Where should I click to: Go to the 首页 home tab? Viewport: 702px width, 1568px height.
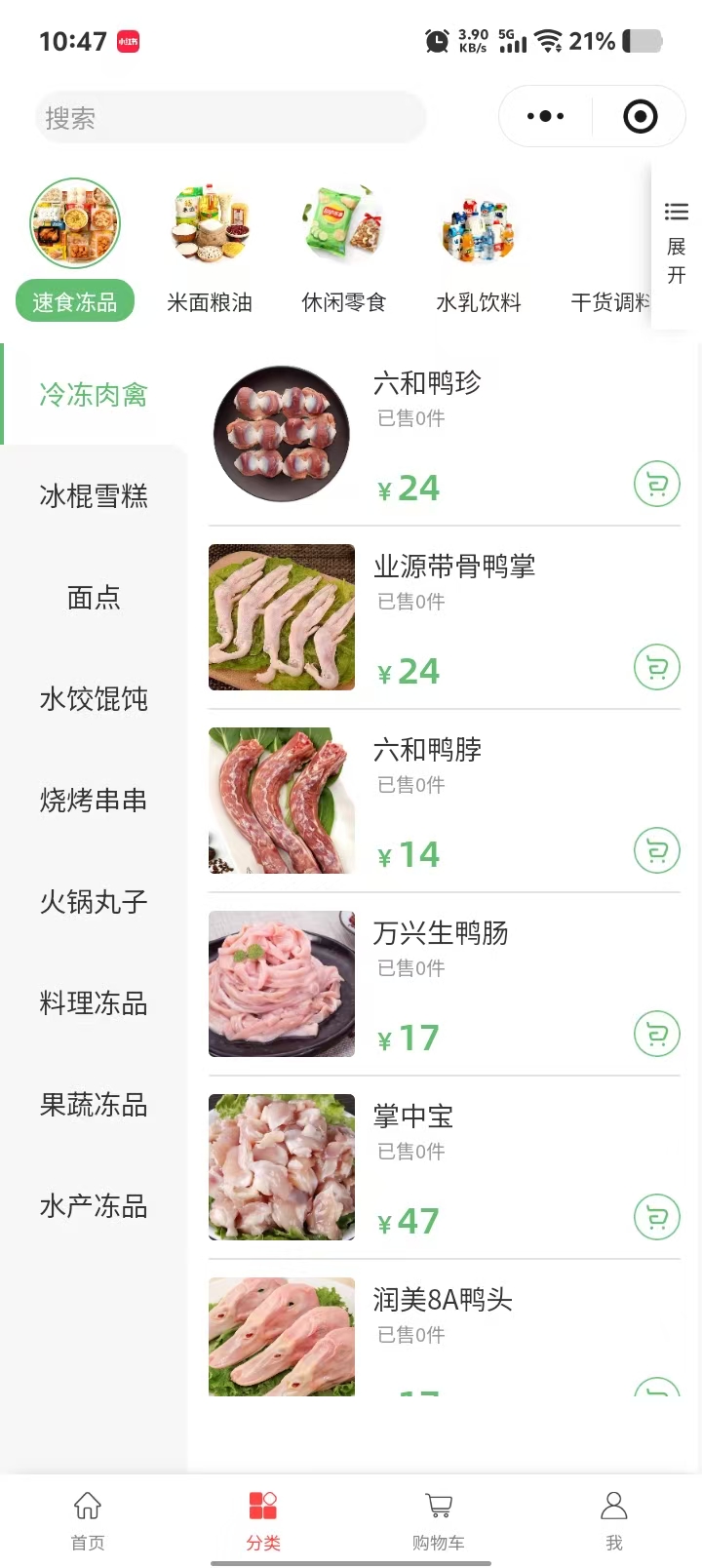click(88, 1519)
